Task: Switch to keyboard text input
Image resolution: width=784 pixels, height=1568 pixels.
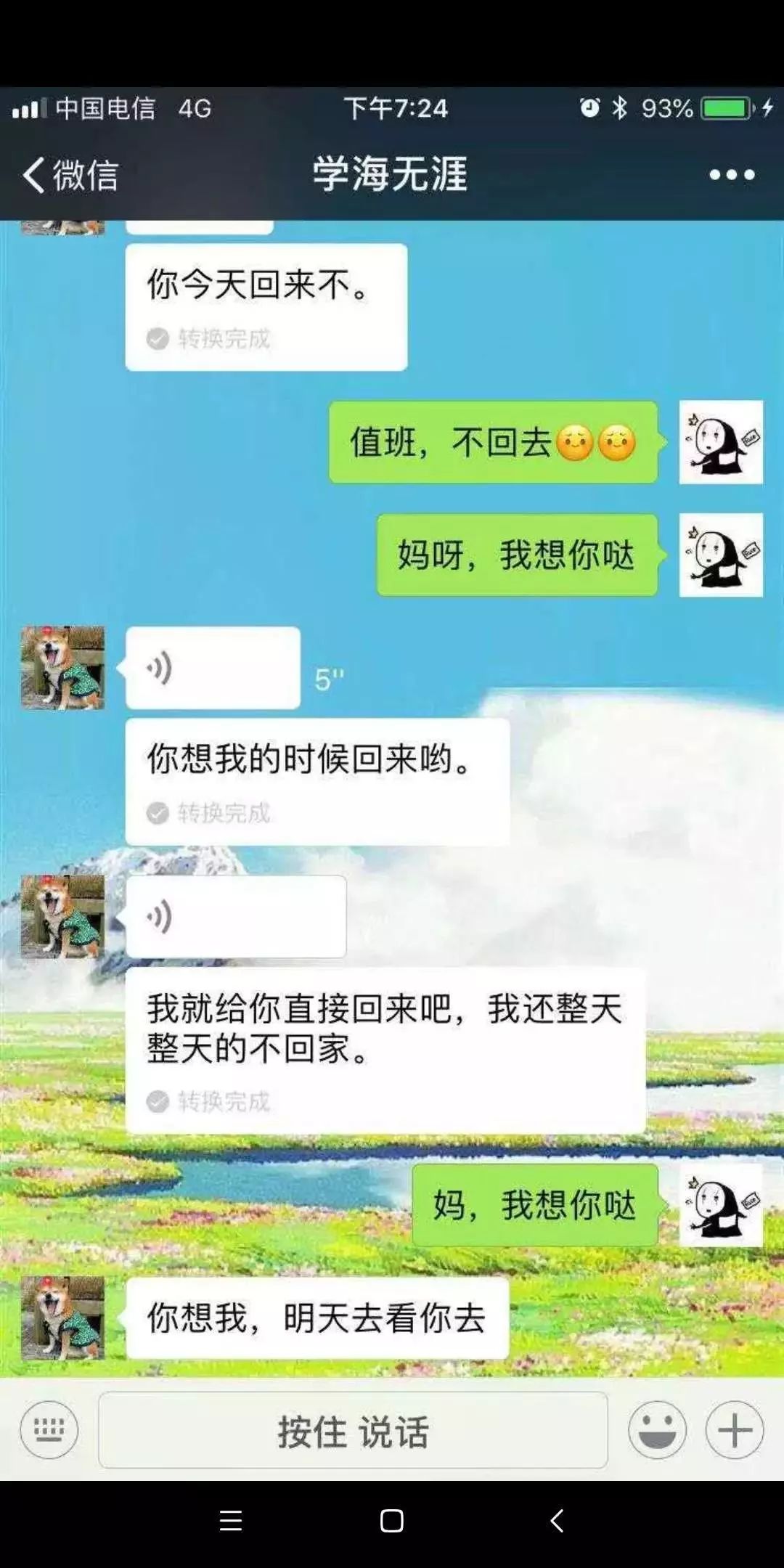Action: (49, 1430)
